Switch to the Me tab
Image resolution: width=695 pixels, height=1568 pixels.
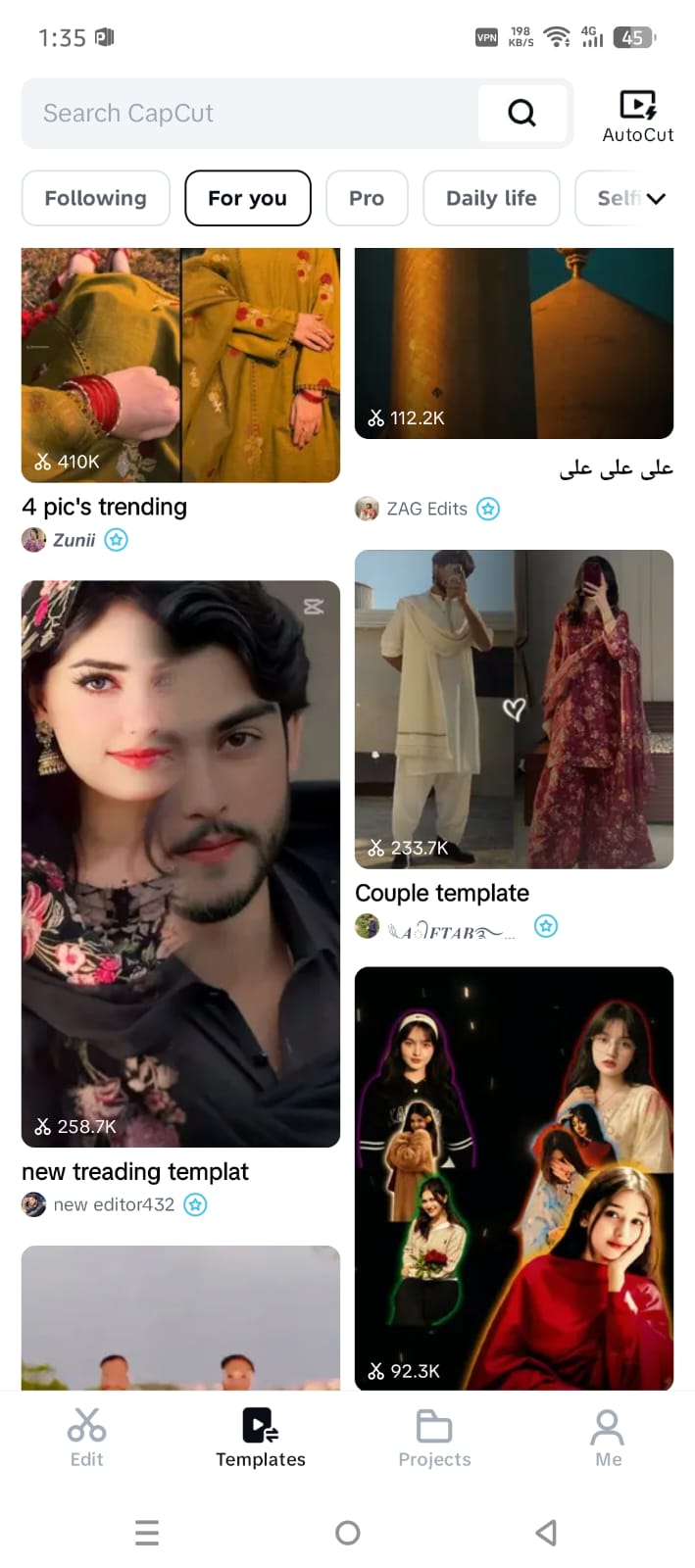point(608,1438)
